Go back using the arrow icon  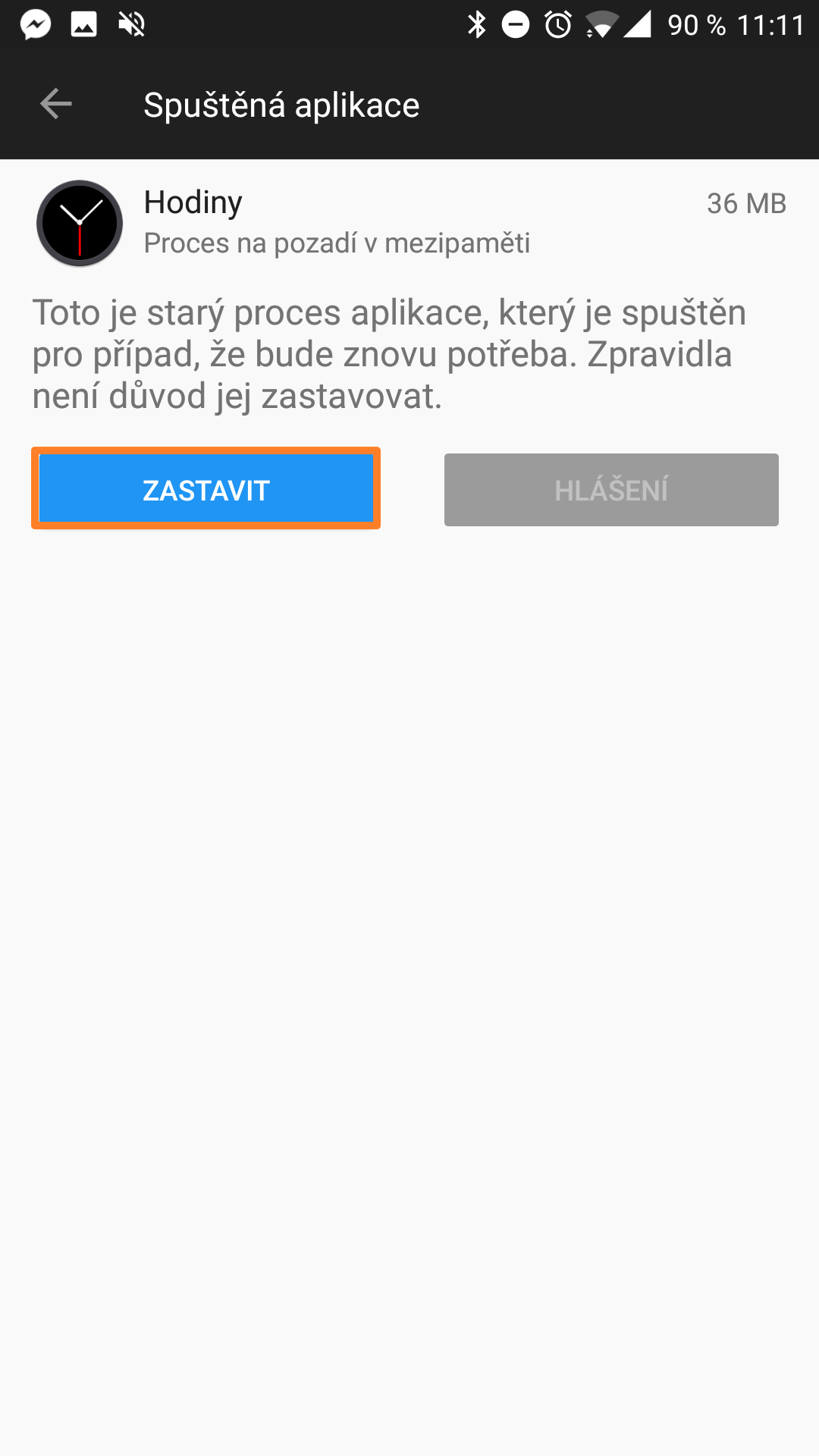[x=55, y=104]
